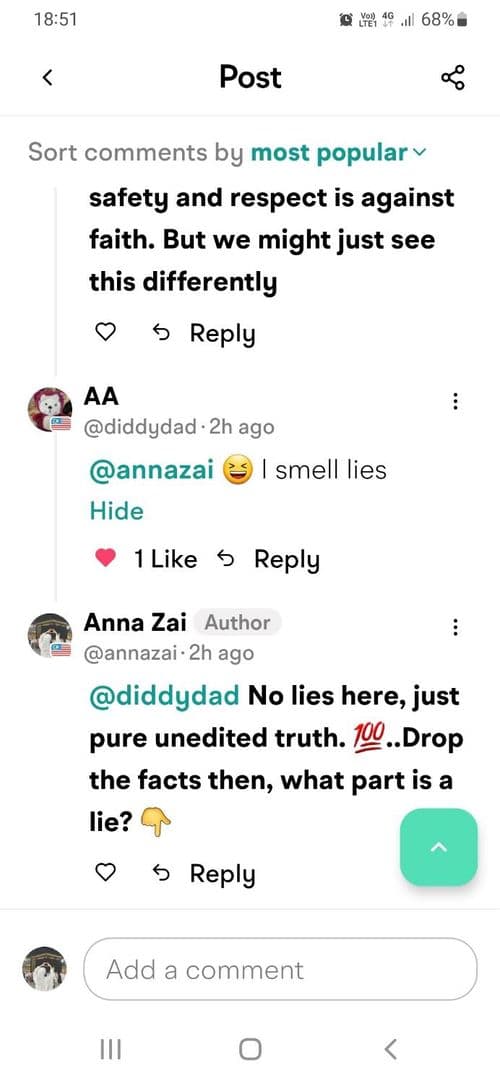The image size is (500, 1084).
Task: Reply to the comment ending 'this differently'
Action: point(203,334)
